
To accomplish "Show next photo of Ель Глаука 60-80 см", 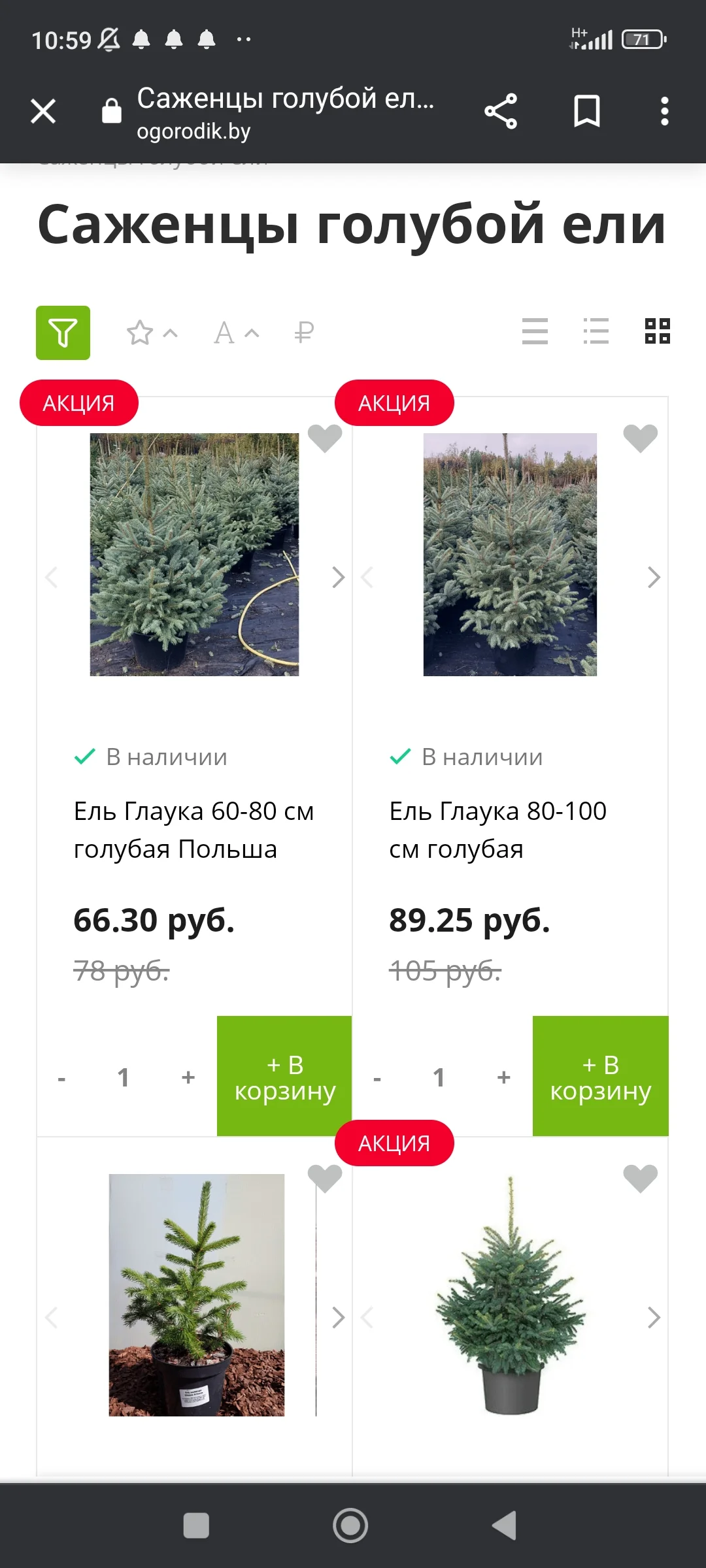I will click(338, 578).
